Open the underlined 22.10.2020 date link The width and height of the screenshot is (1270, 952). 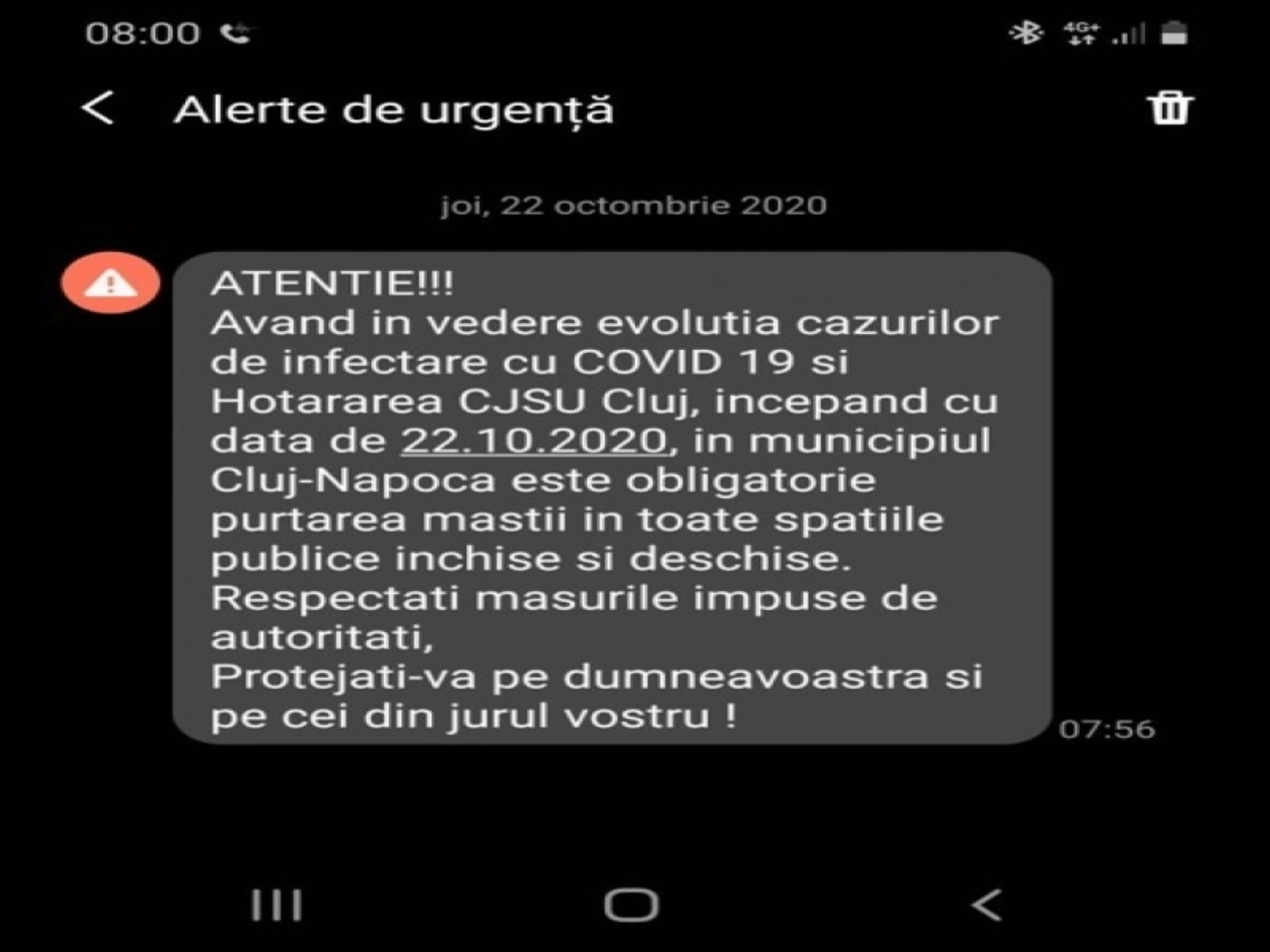click(533, 440)
